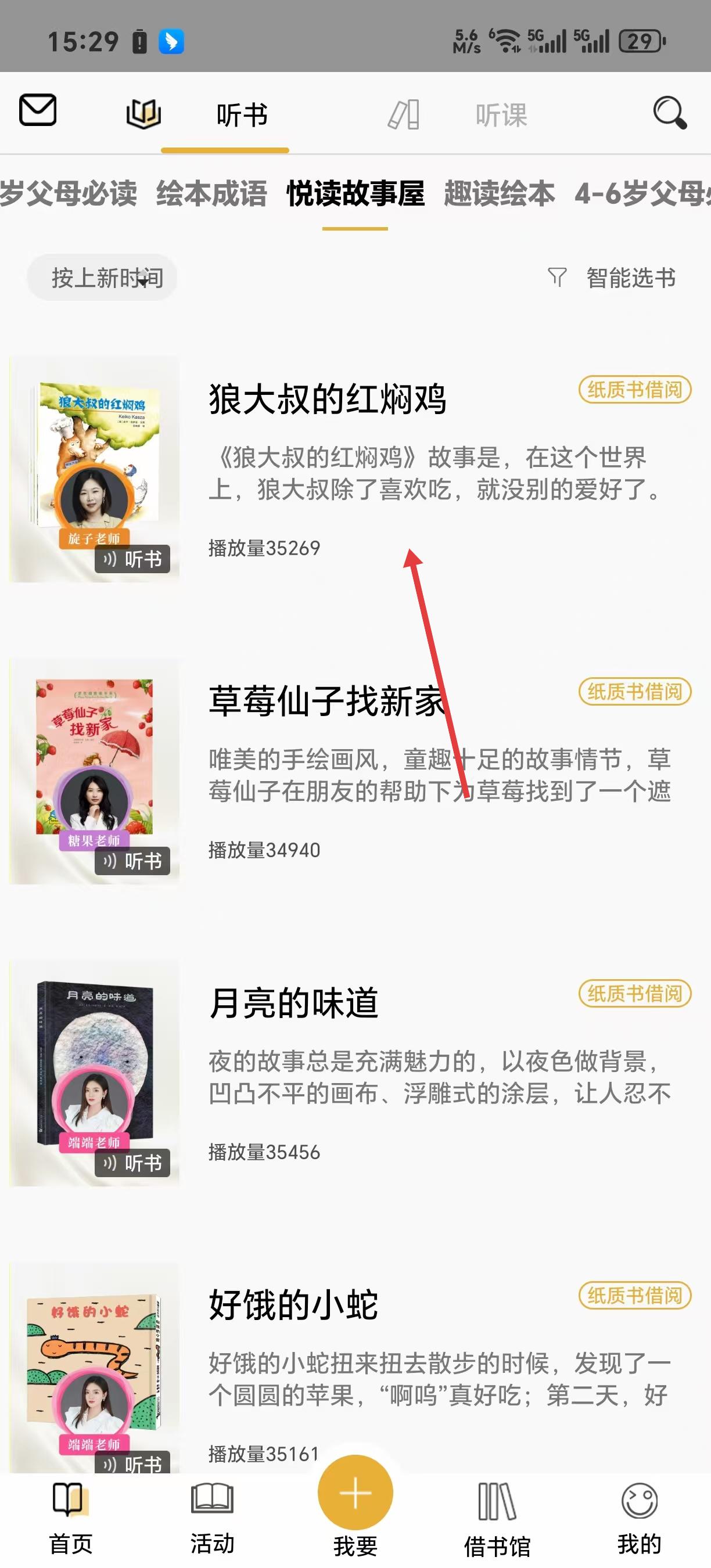Select the 悦读故事屋 category
This screenshot has width=711, height=1568.
tap(355, 193)
